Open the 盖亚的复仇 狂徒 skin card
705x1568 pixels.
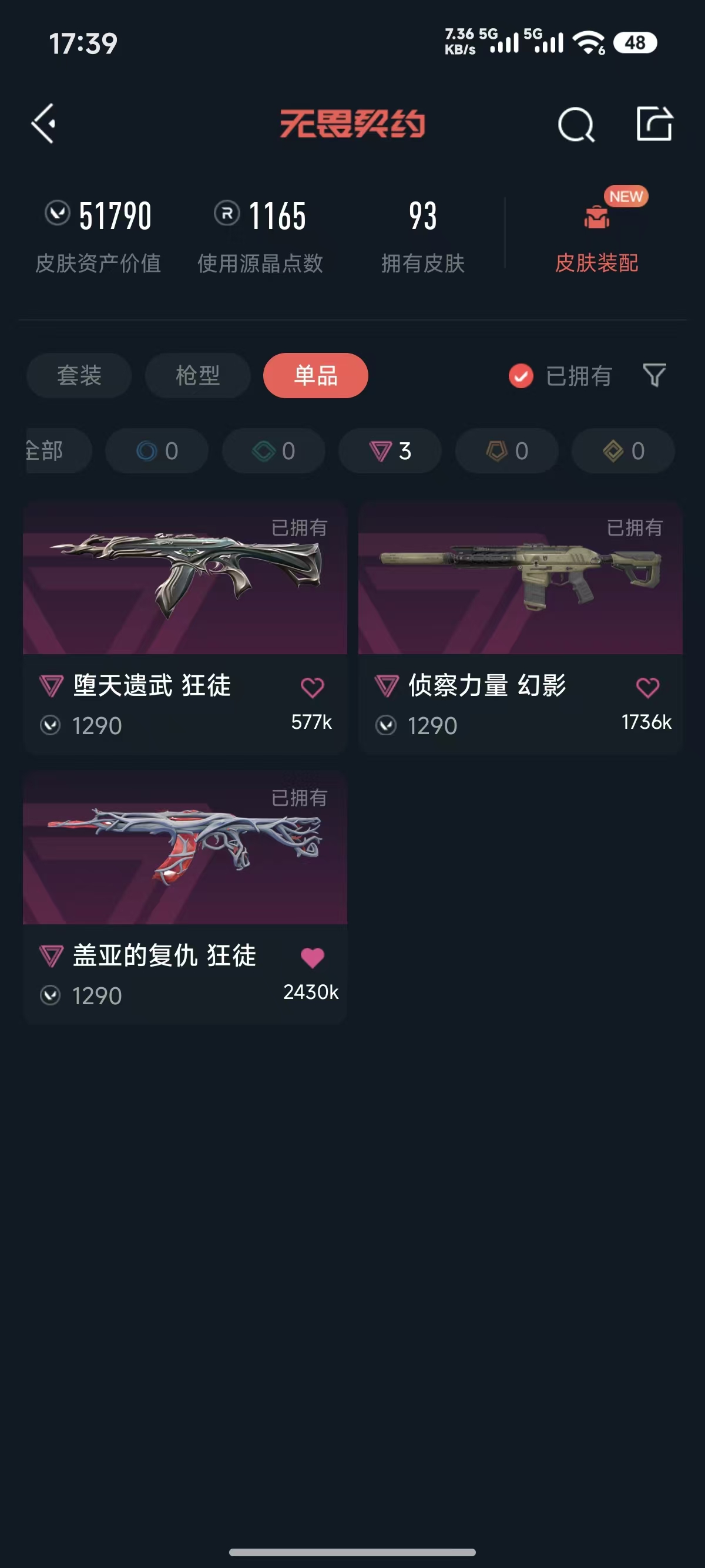(x=184, y=848)
